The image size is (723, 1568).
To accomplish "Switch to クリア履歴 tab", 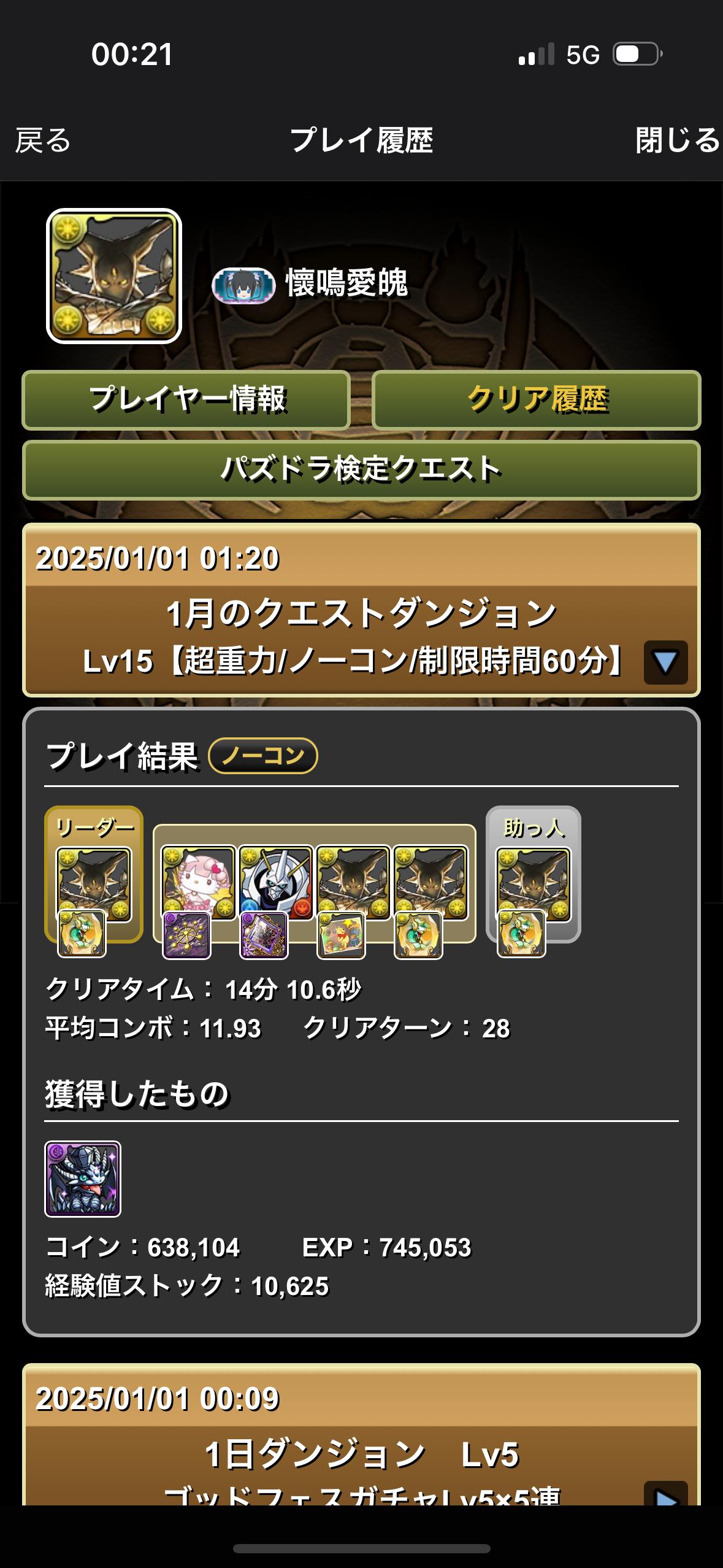I will click(537, 400).
